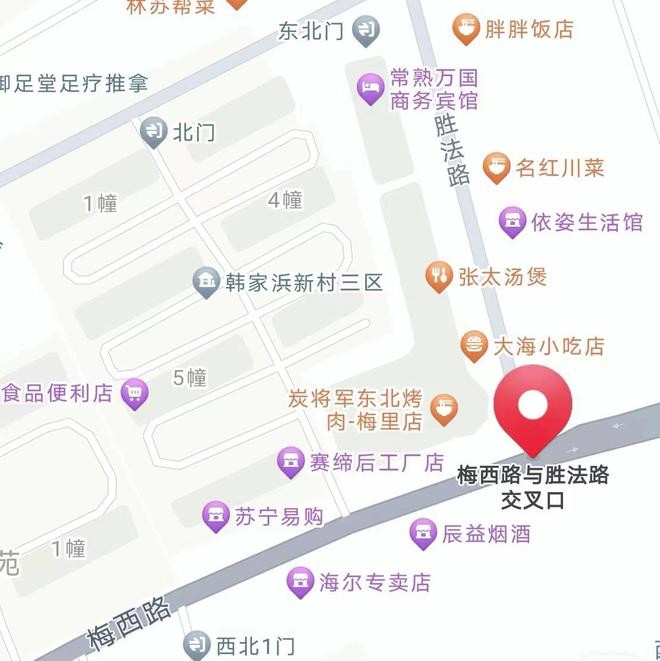Open the 胖胖饭店 restaurant marker
Image resolution: width=660 pixels, height=661 pixels.
click(x=466, y=30)
